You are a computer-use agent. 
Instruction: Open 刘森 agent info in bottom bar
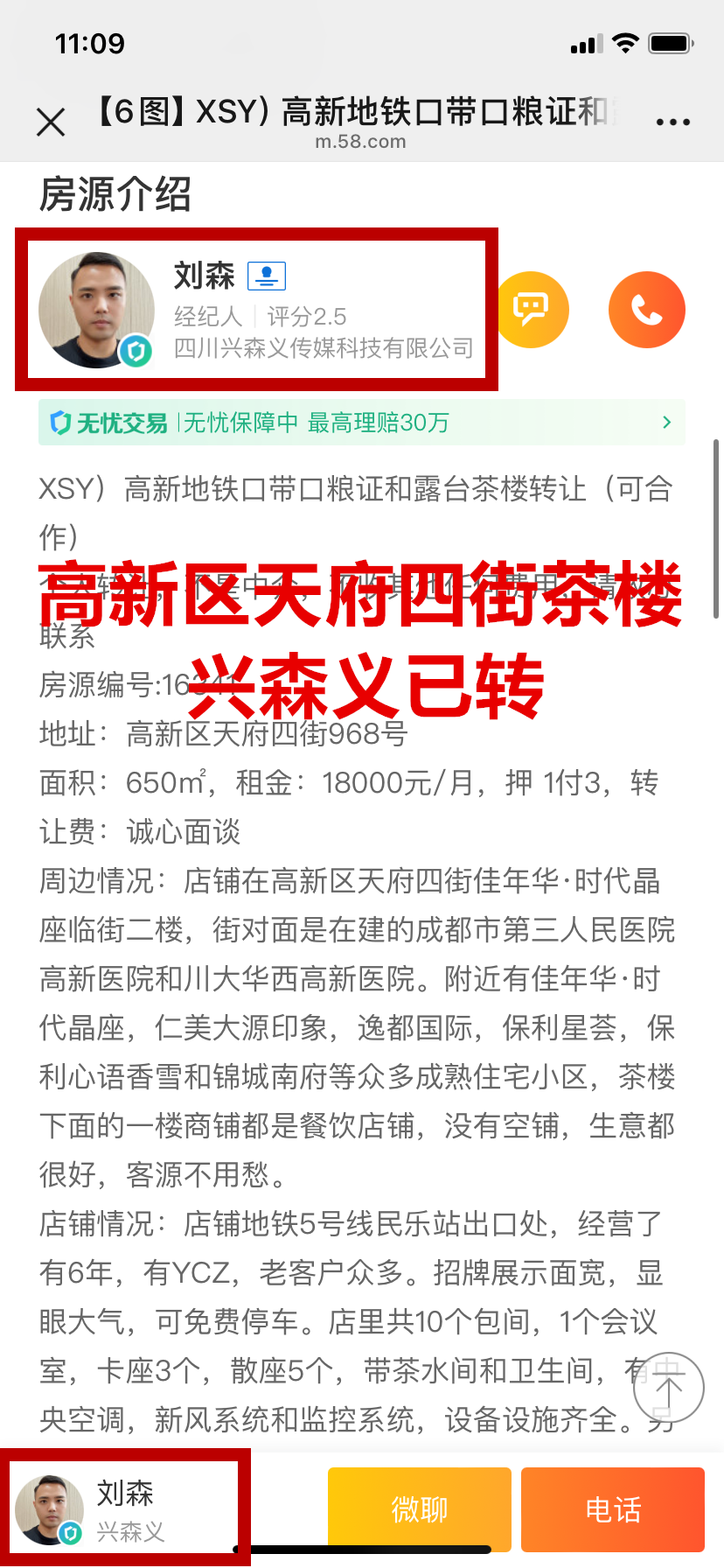click(x=125, y=1509)
